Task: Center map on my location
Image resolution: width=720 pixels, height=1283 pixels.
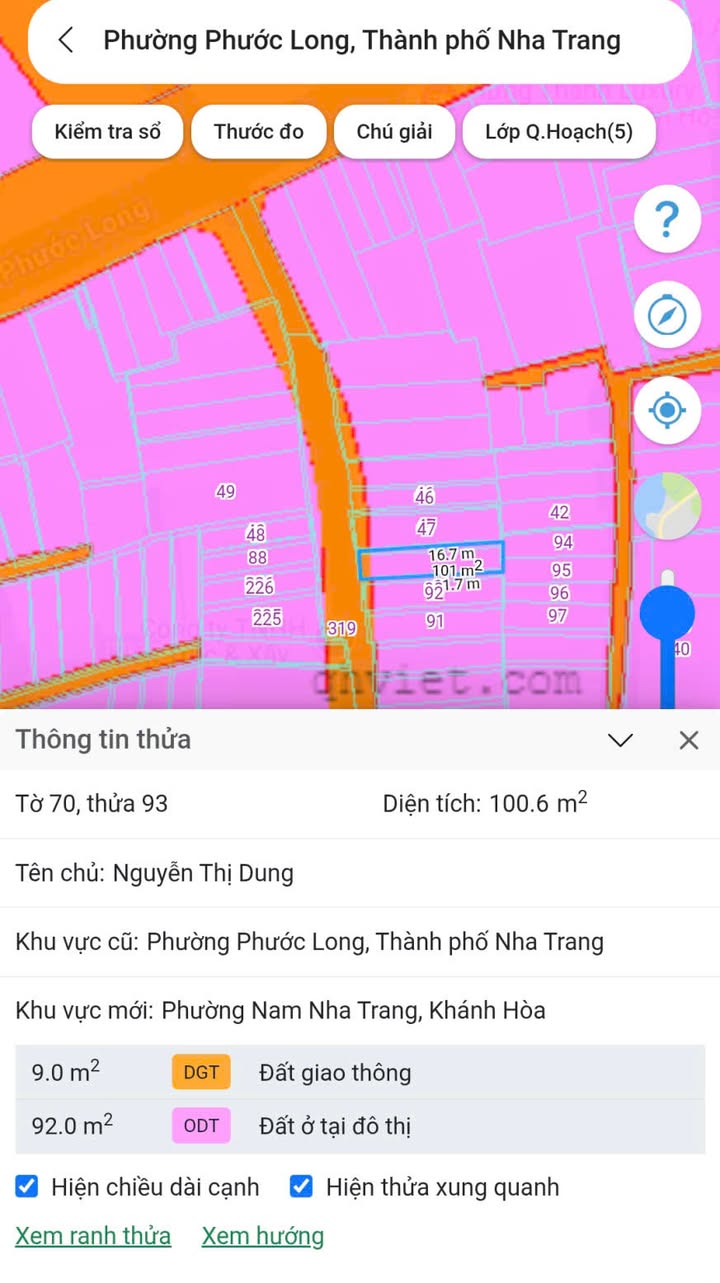Action: 667,411
